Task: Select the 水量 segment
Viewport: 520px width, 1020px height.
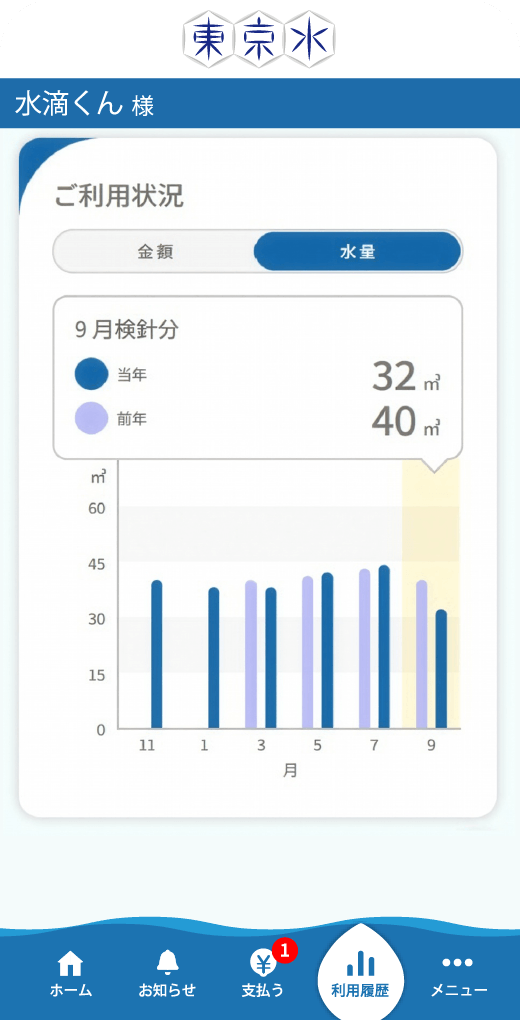Action: (x=357, y=252)
